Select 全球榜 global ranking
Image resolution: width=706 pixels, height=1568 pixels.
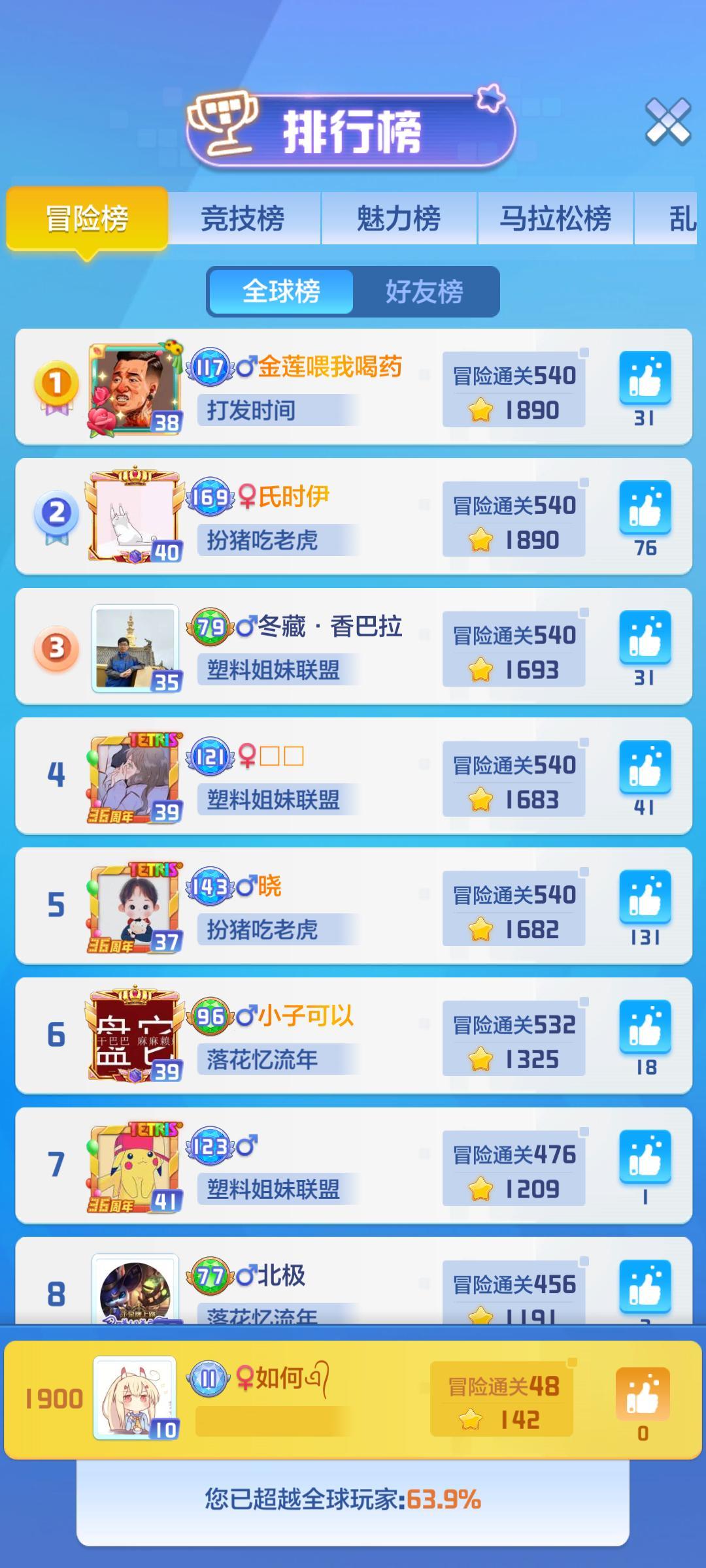pos(281,291)
